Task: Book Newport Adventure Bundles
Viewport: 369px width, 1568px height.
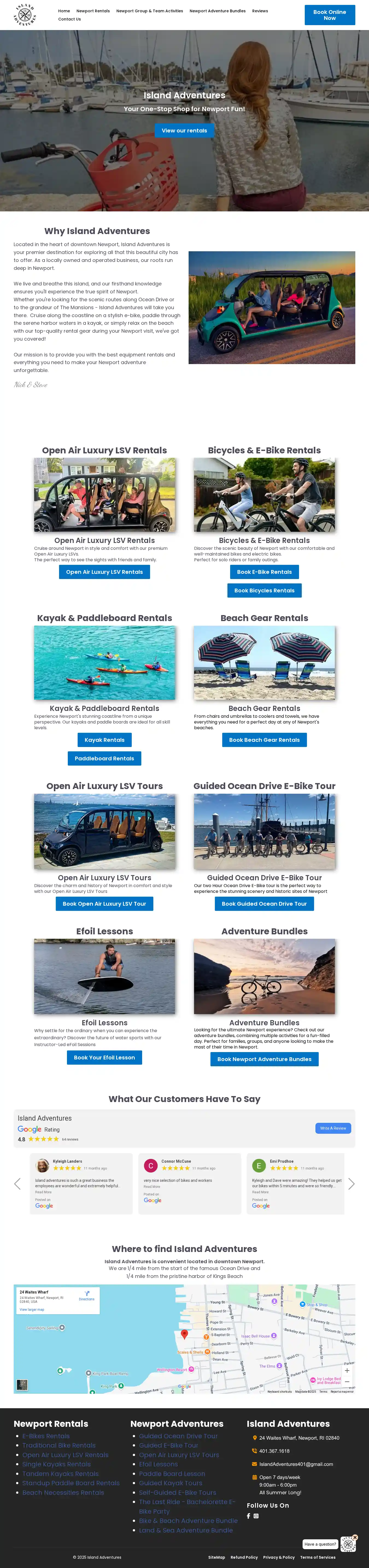Action: [x=264, y=1060]
